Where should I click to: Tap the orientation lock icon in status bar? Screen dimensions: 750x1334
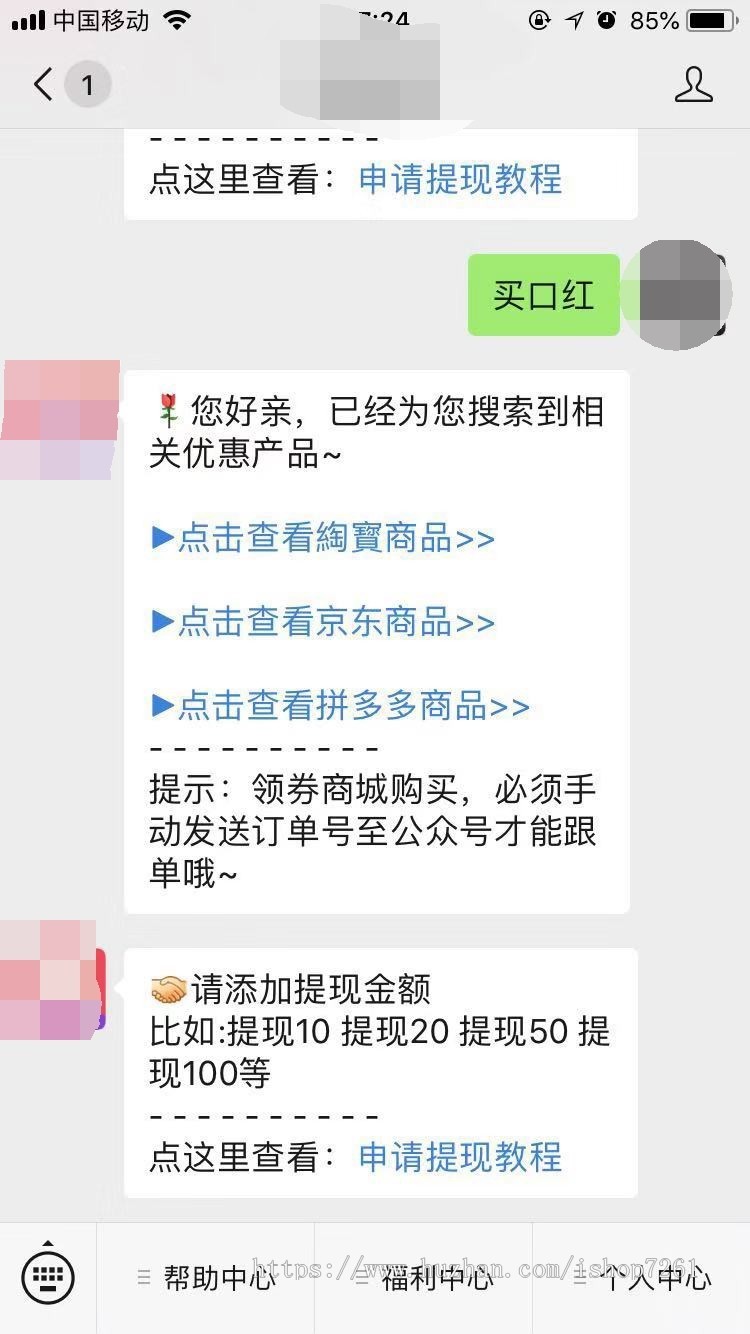[x=540, y=18]
